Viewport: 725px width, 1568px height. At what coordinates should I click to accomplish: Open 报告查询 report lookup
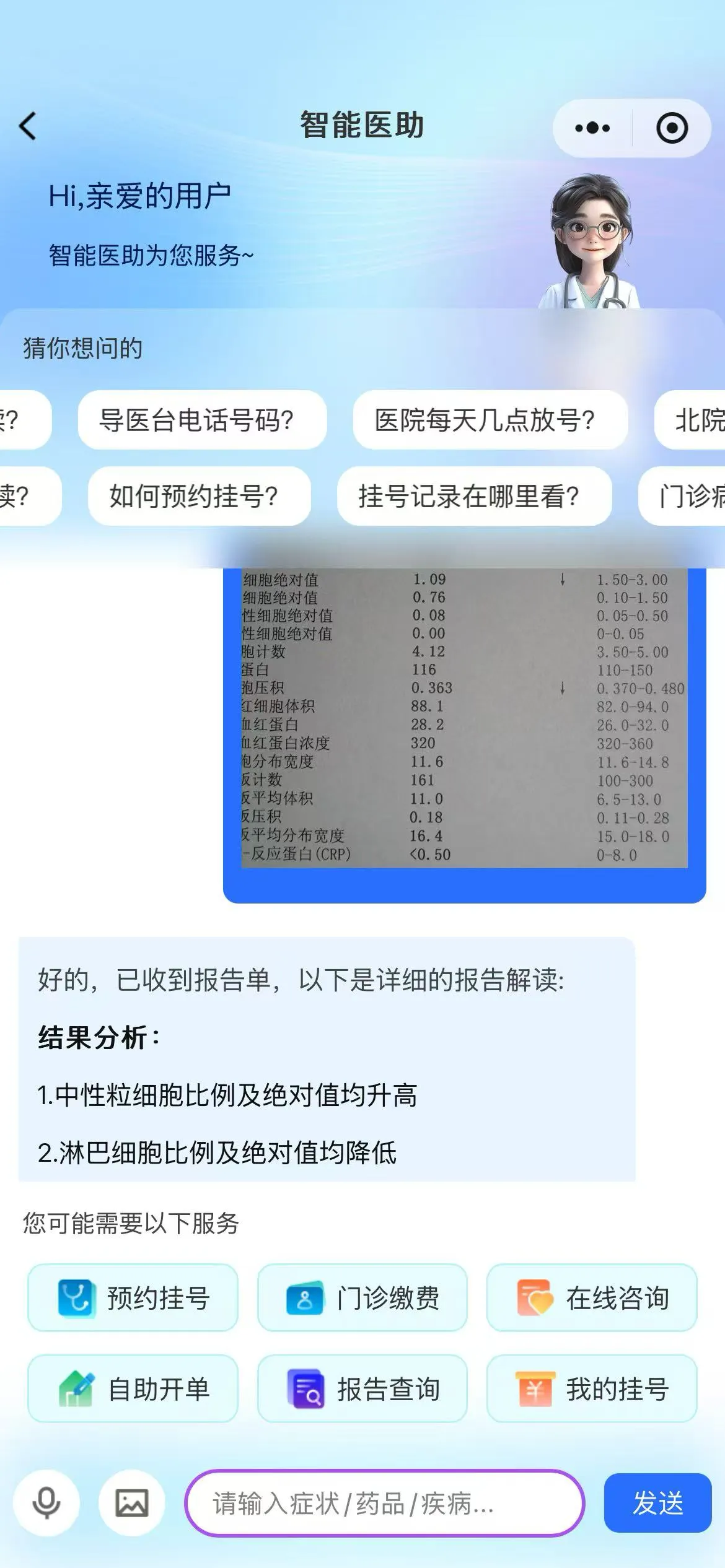[x=362, y=1389]
